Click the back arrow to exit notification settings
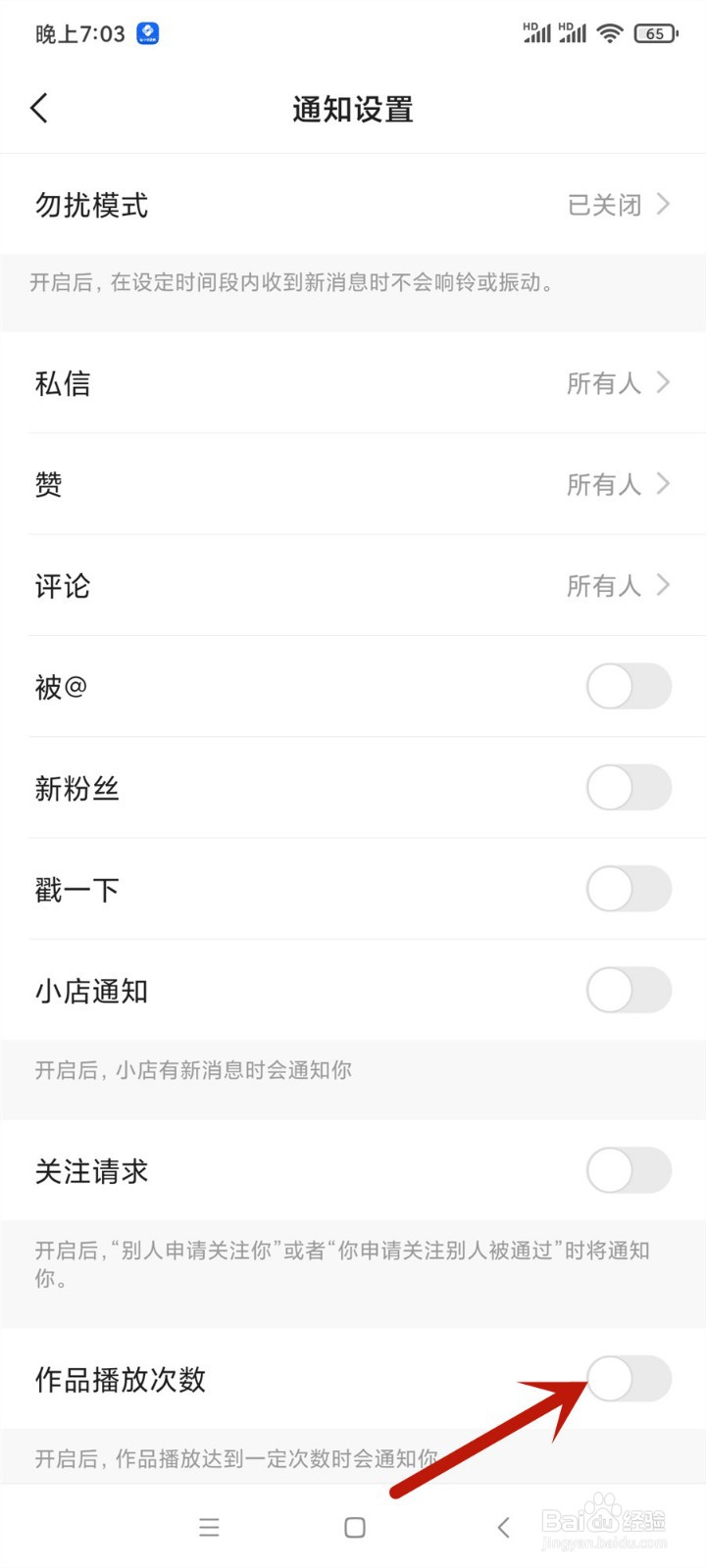 coord(39,108)
